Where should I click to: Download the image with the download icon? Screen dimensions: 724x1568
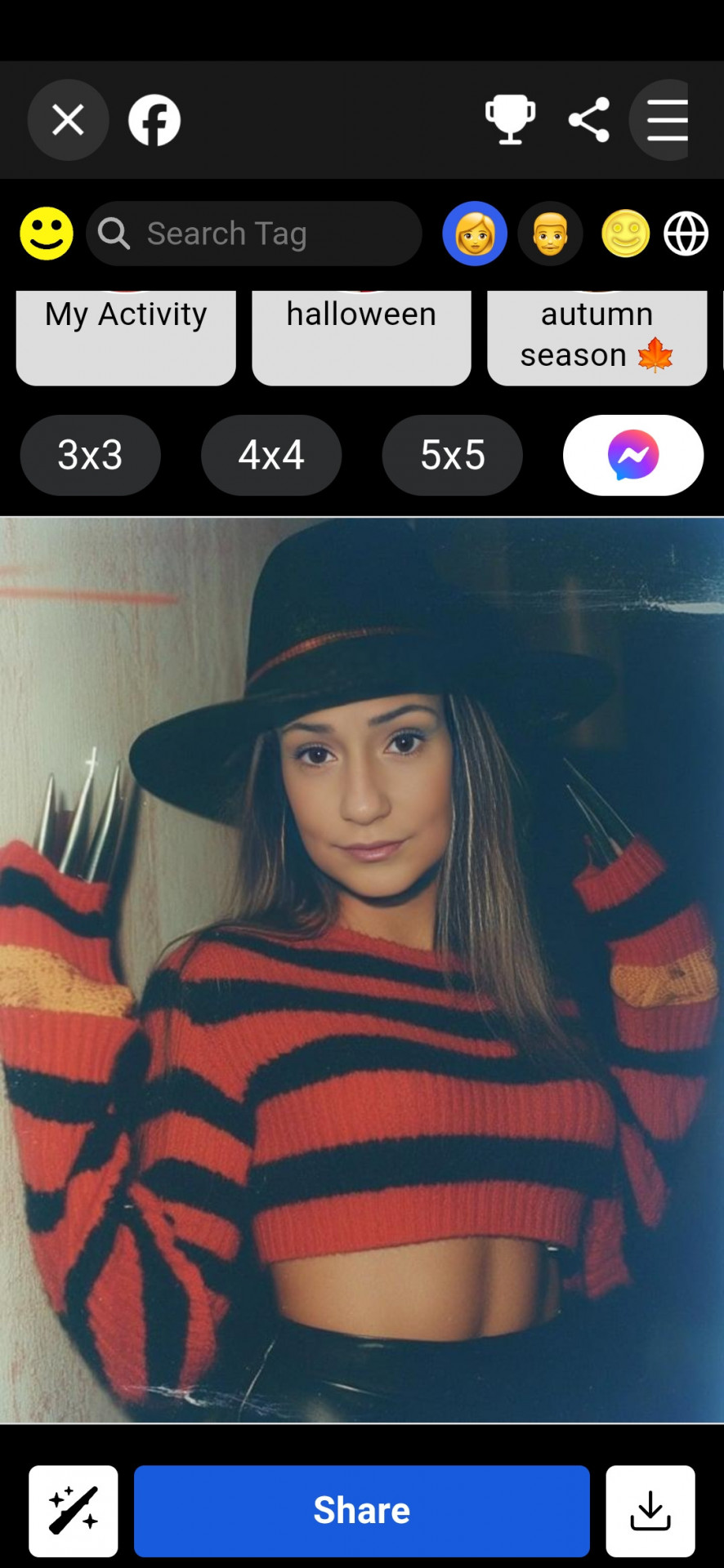click(x=650, y=1511)
